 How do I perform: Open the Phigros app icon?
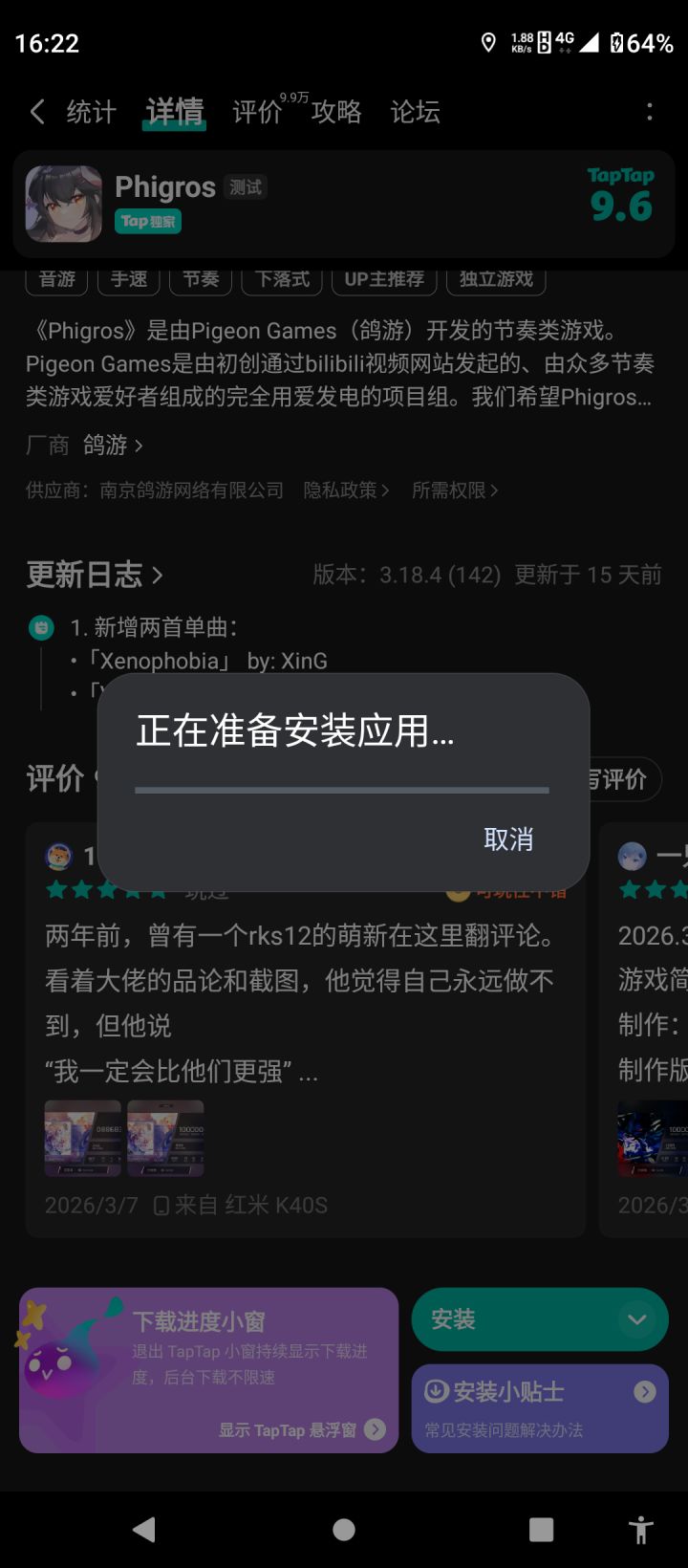pyautogui.click(x=62, y=204)
